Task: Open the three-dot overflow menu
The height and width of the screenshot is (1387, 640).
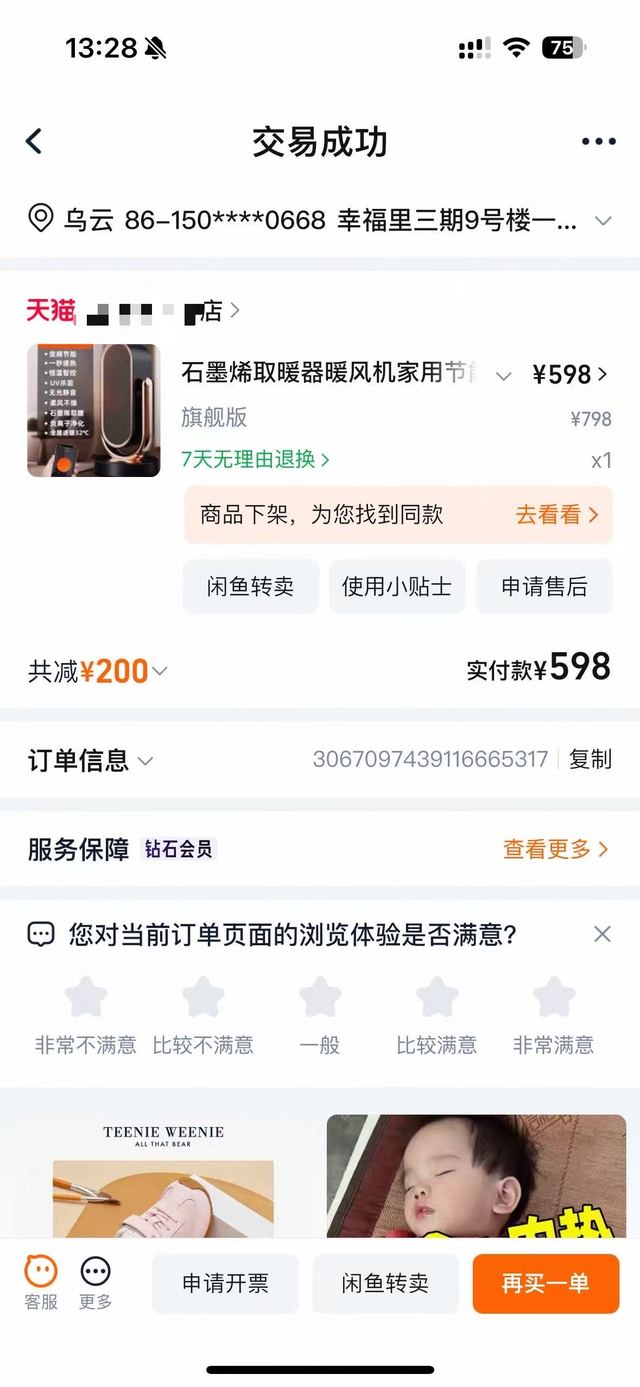Action: [598, 141]
